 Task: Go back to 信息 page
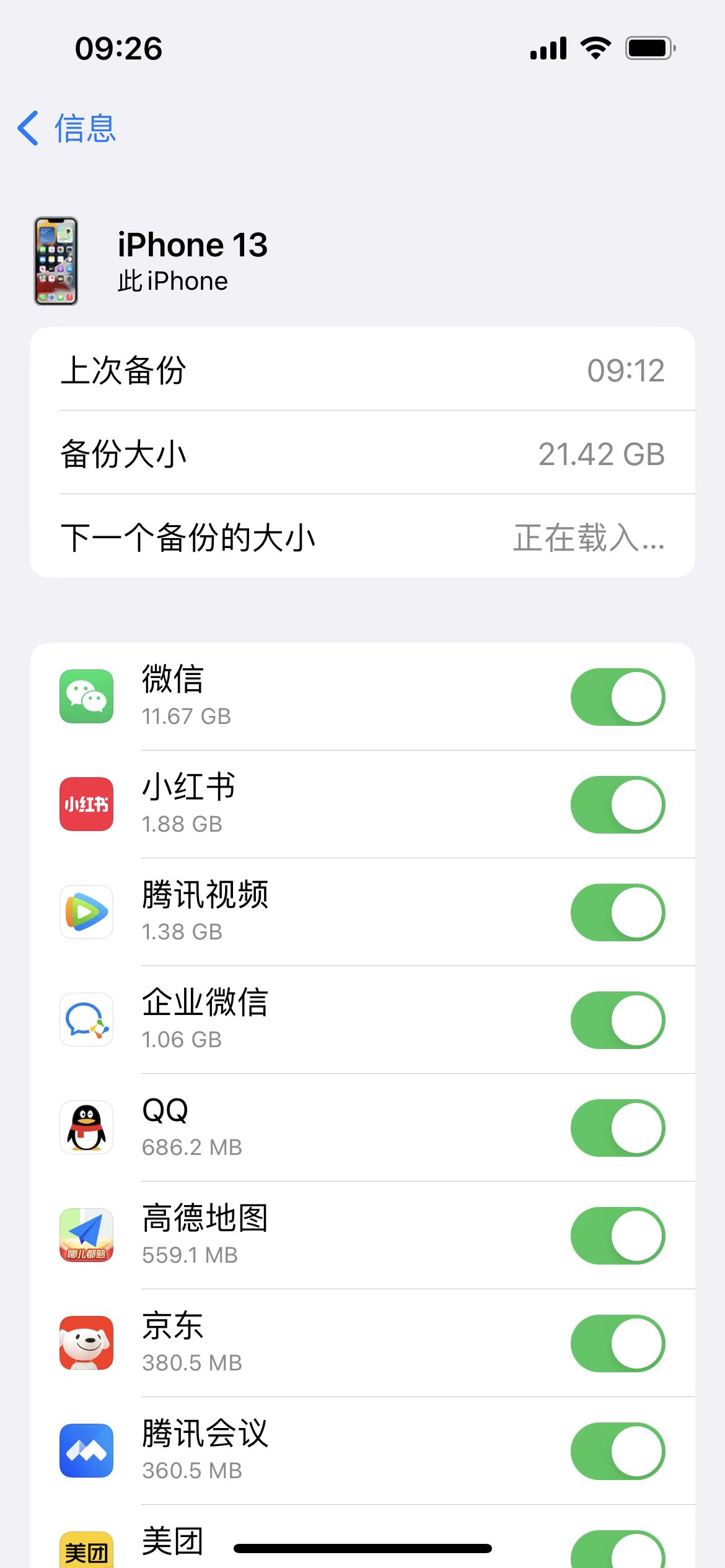tap(67, 129)
